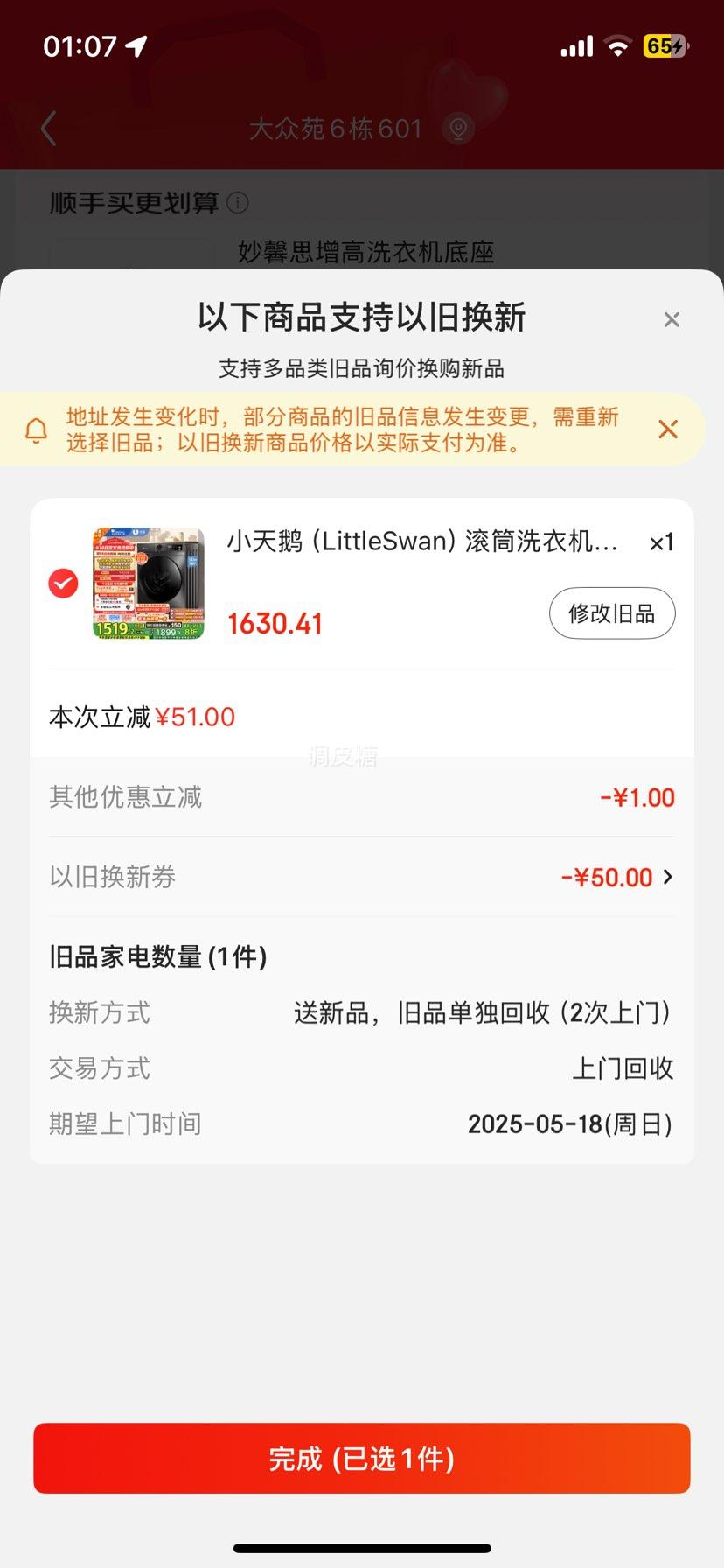The width and height of the screenshot is (724, 1568).
Task: Open the LittleSwan washer product thumbnail
Action: pos(149,583)
